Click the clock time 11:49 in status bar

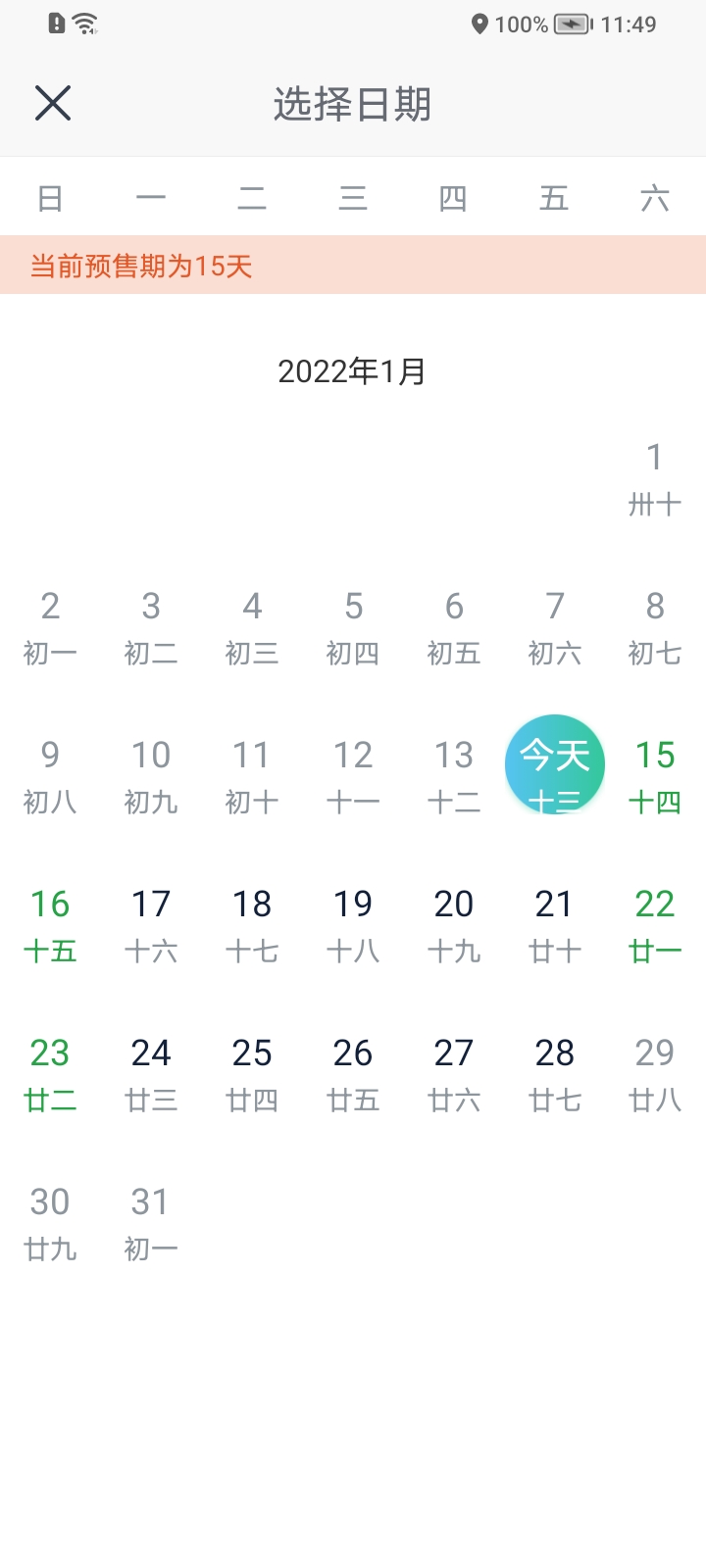point(630,24)
